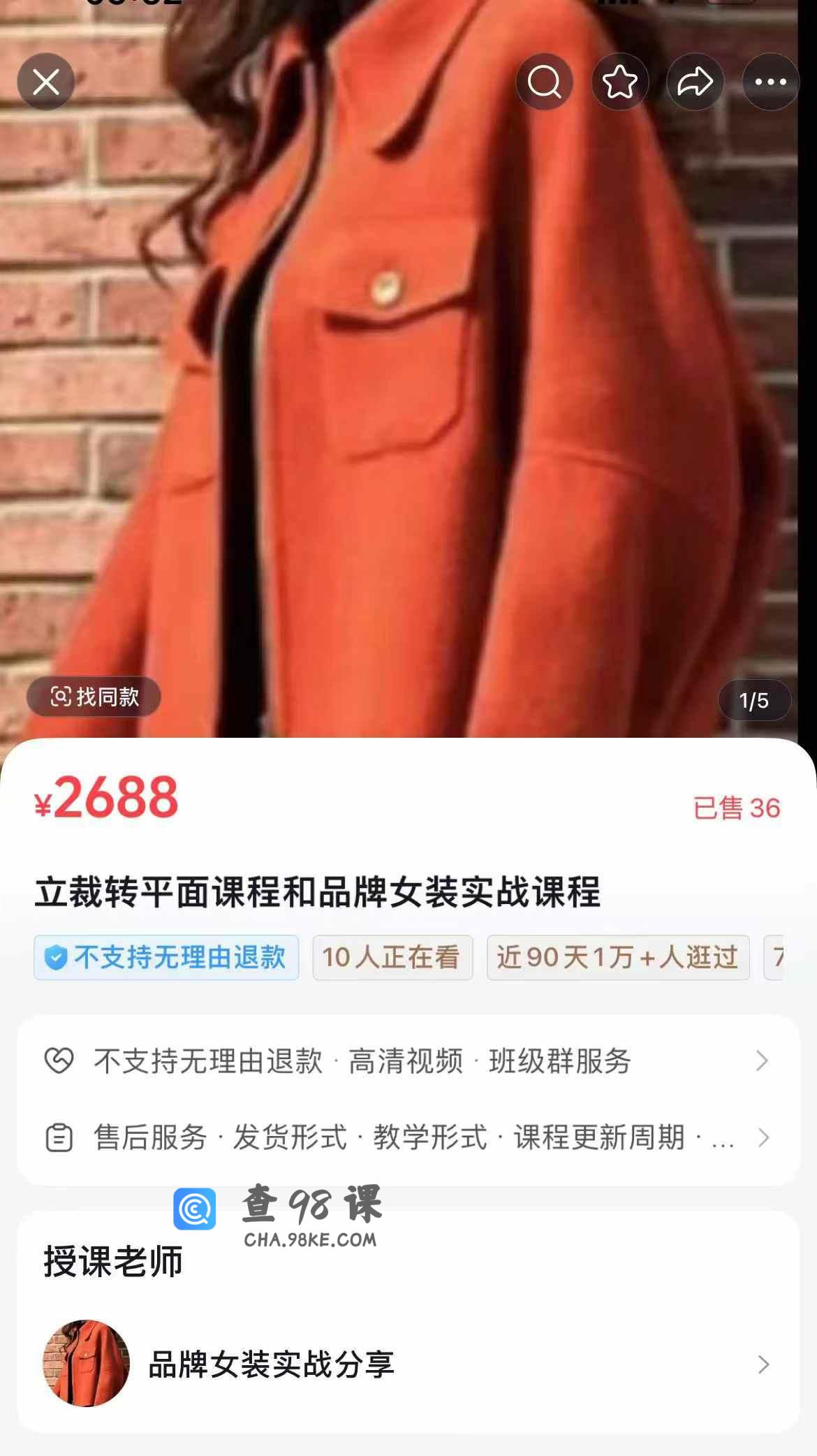Viewport: 817px width, 1456px height.
Task: Tap 找同款 to find similar items
Action: point(94,697)
